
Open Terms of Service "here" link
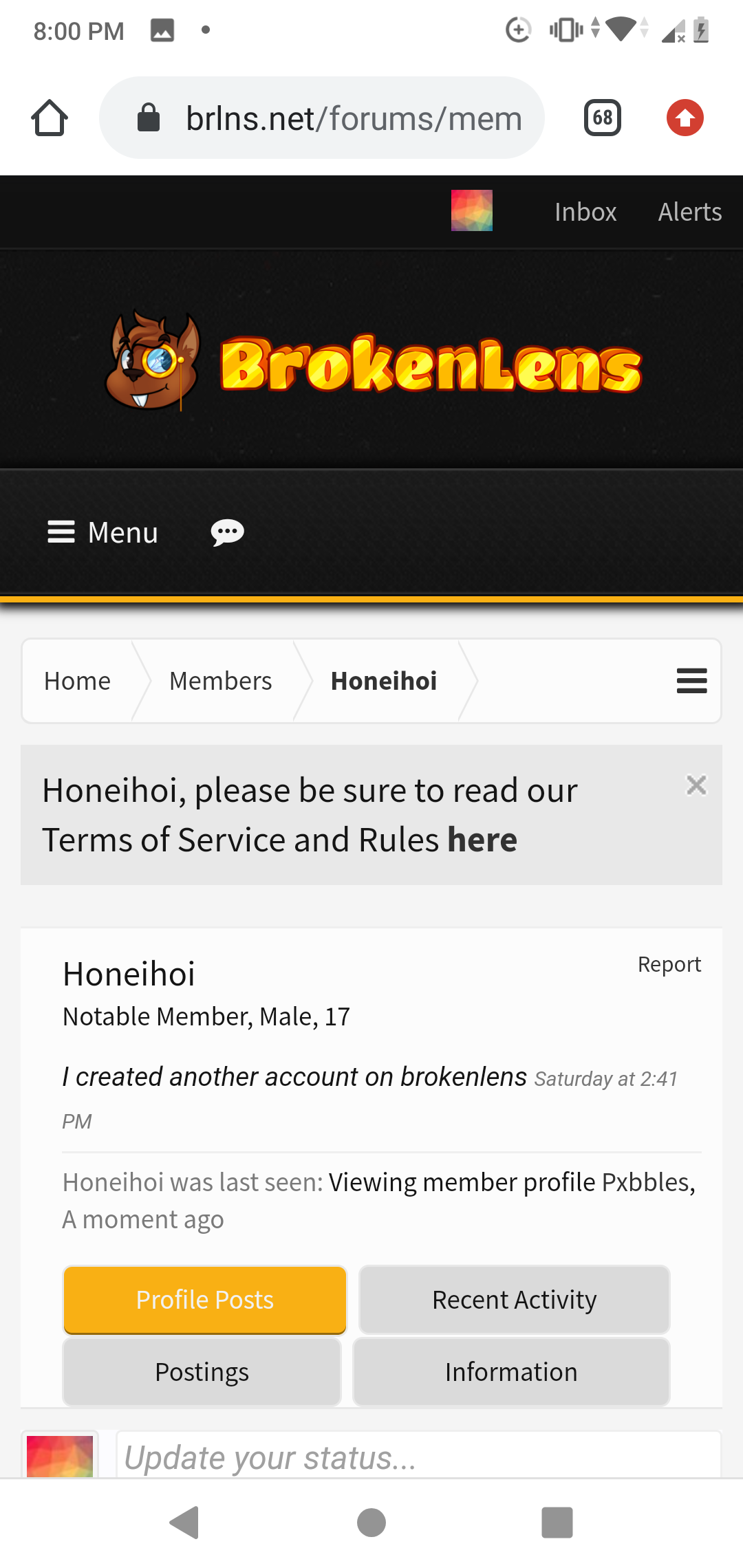tap(482, 840)
